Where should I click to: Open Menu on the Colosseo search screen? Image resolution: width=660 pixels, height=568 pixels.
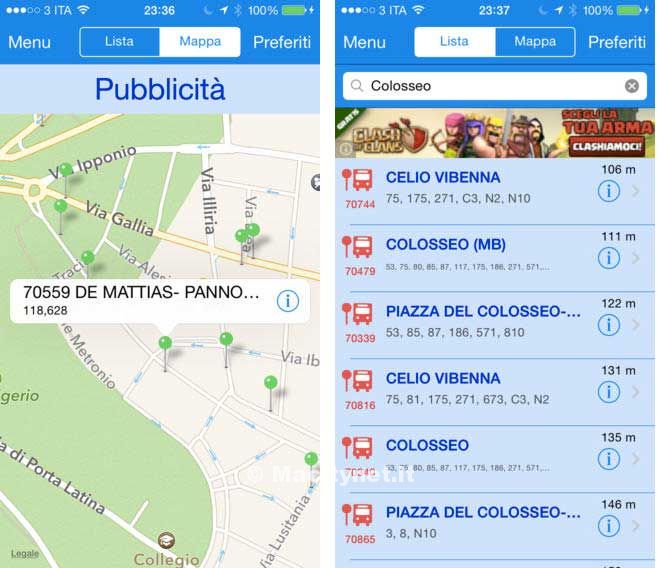click(364, 42)
